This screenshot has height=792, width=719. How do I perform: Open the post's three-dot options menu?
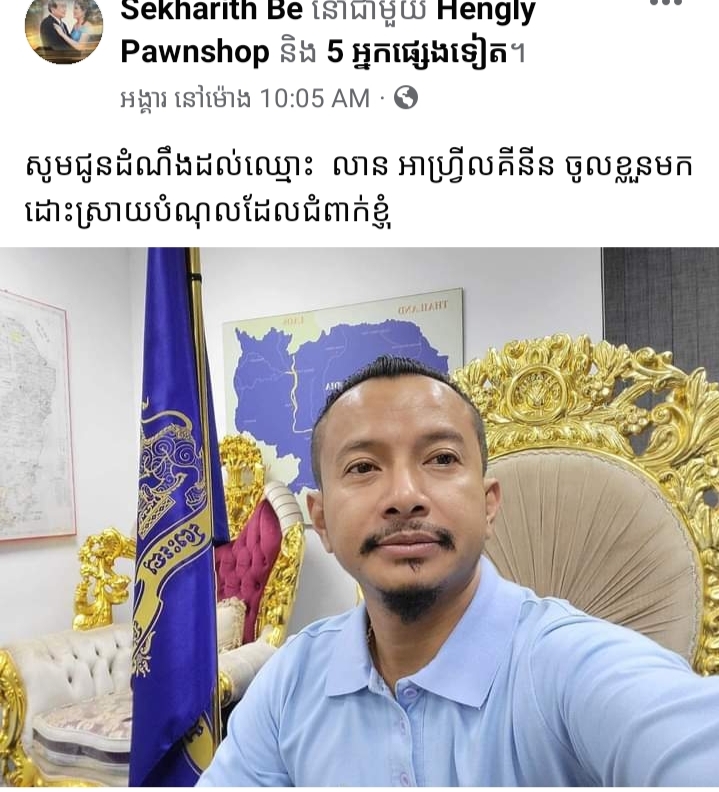click(x=667, y=5)
